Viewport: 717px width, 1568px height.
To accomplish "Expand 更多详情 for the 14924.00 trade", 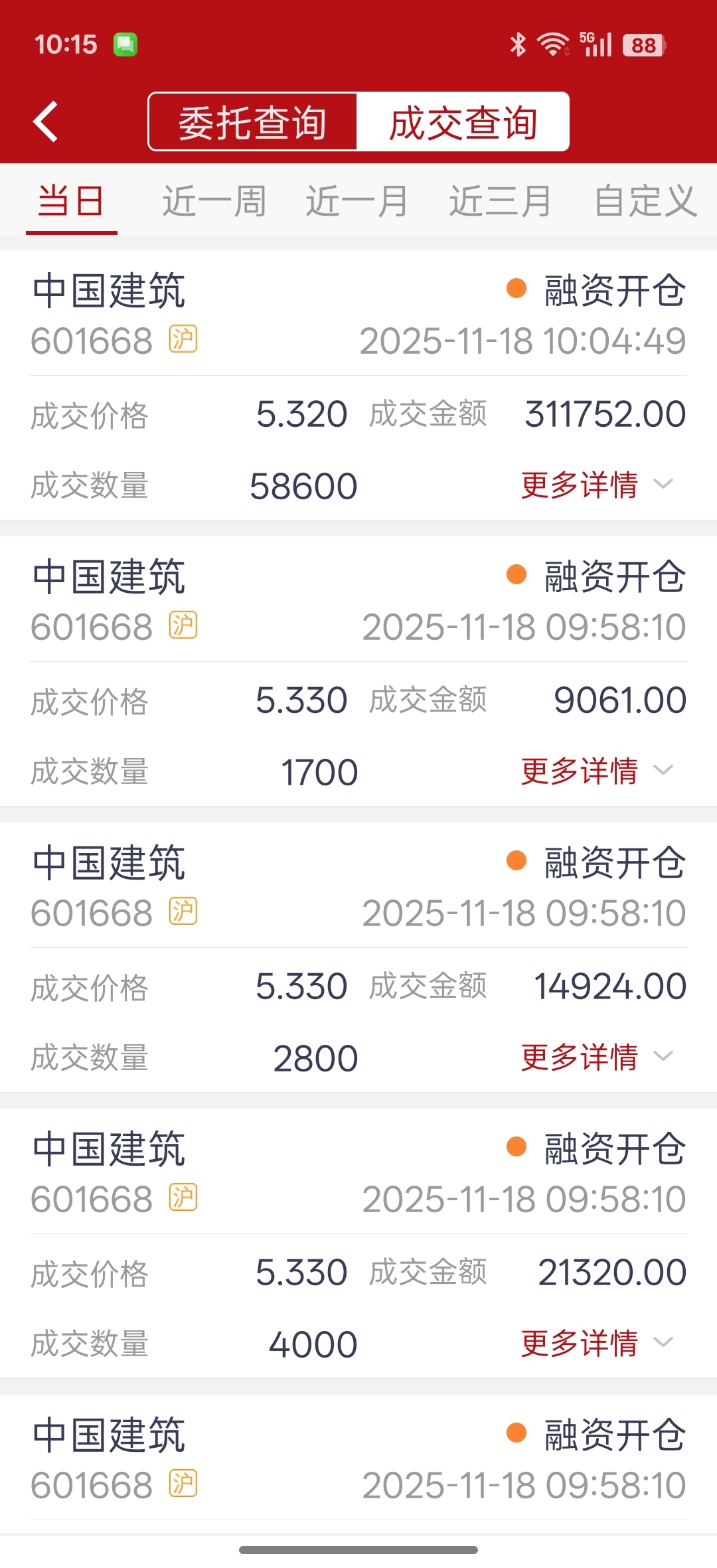I will click(596, 1057).
